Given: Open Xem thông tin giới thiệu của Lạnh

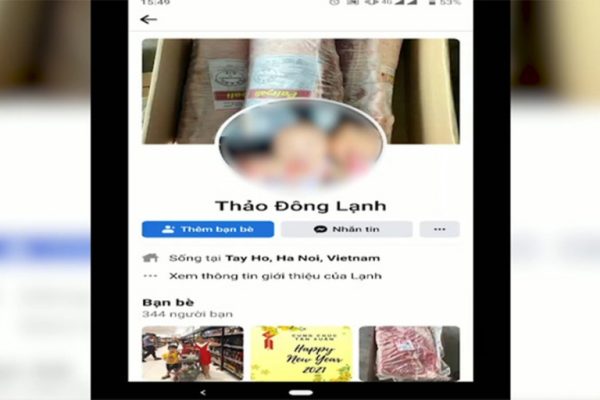Looking at the screenshot, I should [x=274, y=276].
